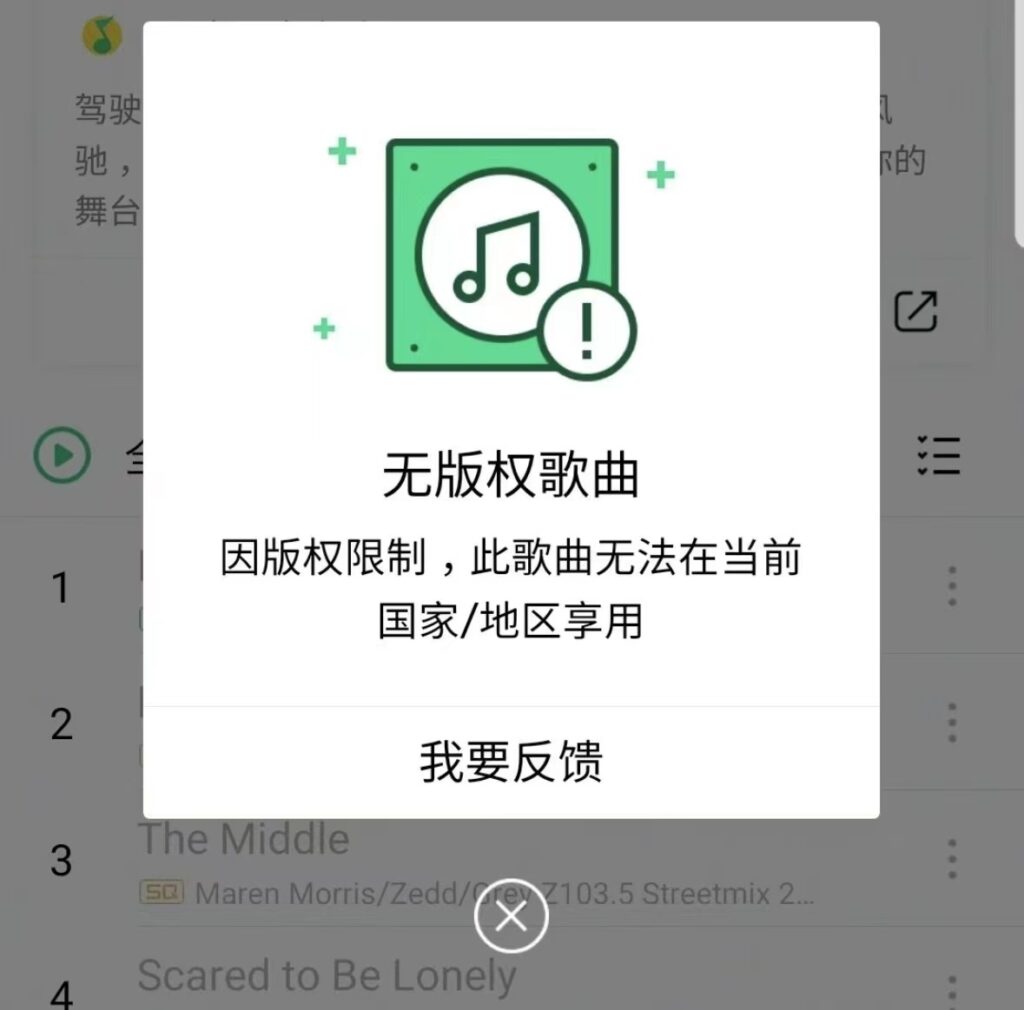The height and width of the screenshot is (1010, 1024).
Task: Close the no-copyright song dialog
Action: pyautogui.click(x=511, y=916)
